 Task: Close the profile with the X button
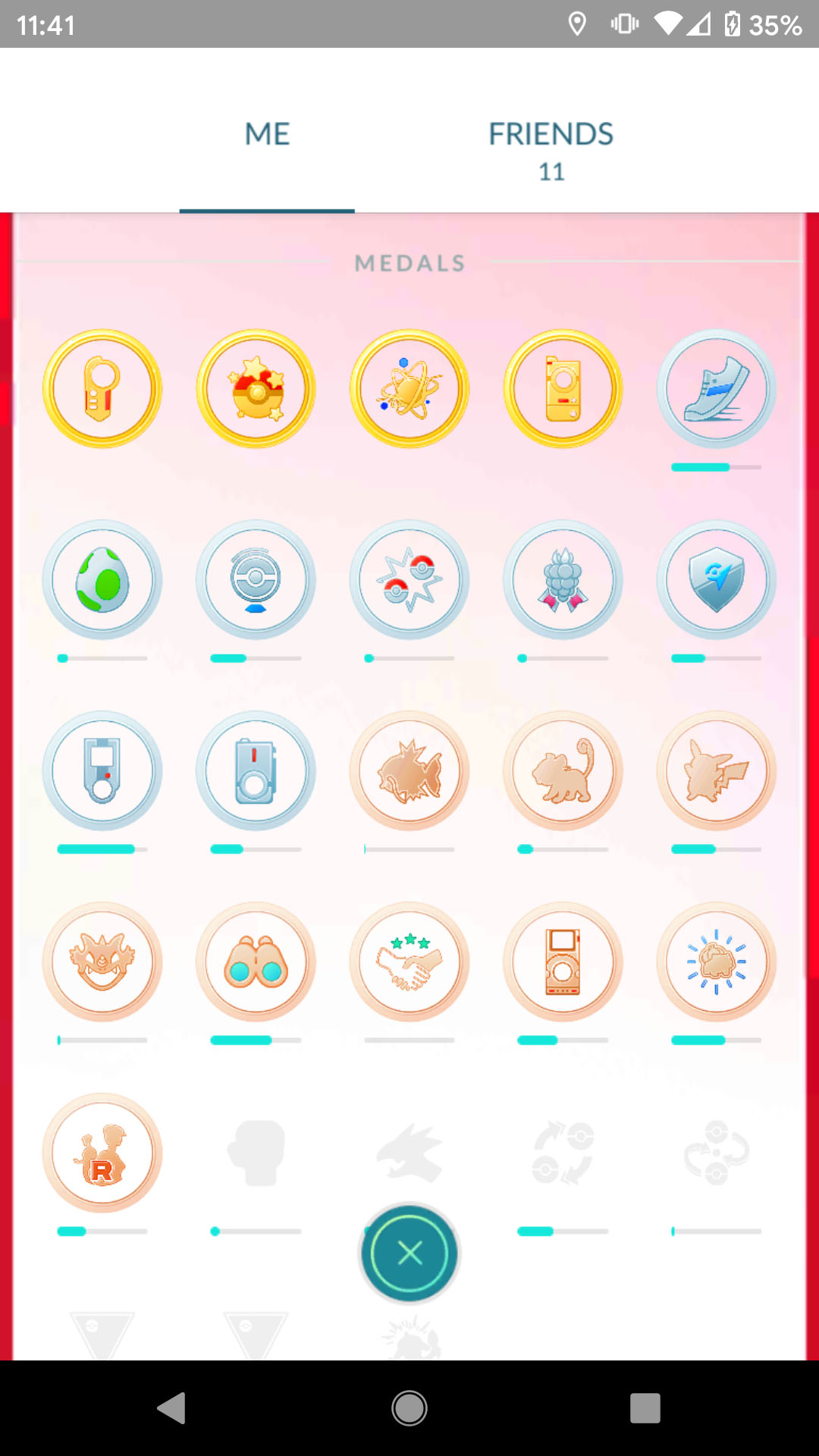pos(409,1254)
